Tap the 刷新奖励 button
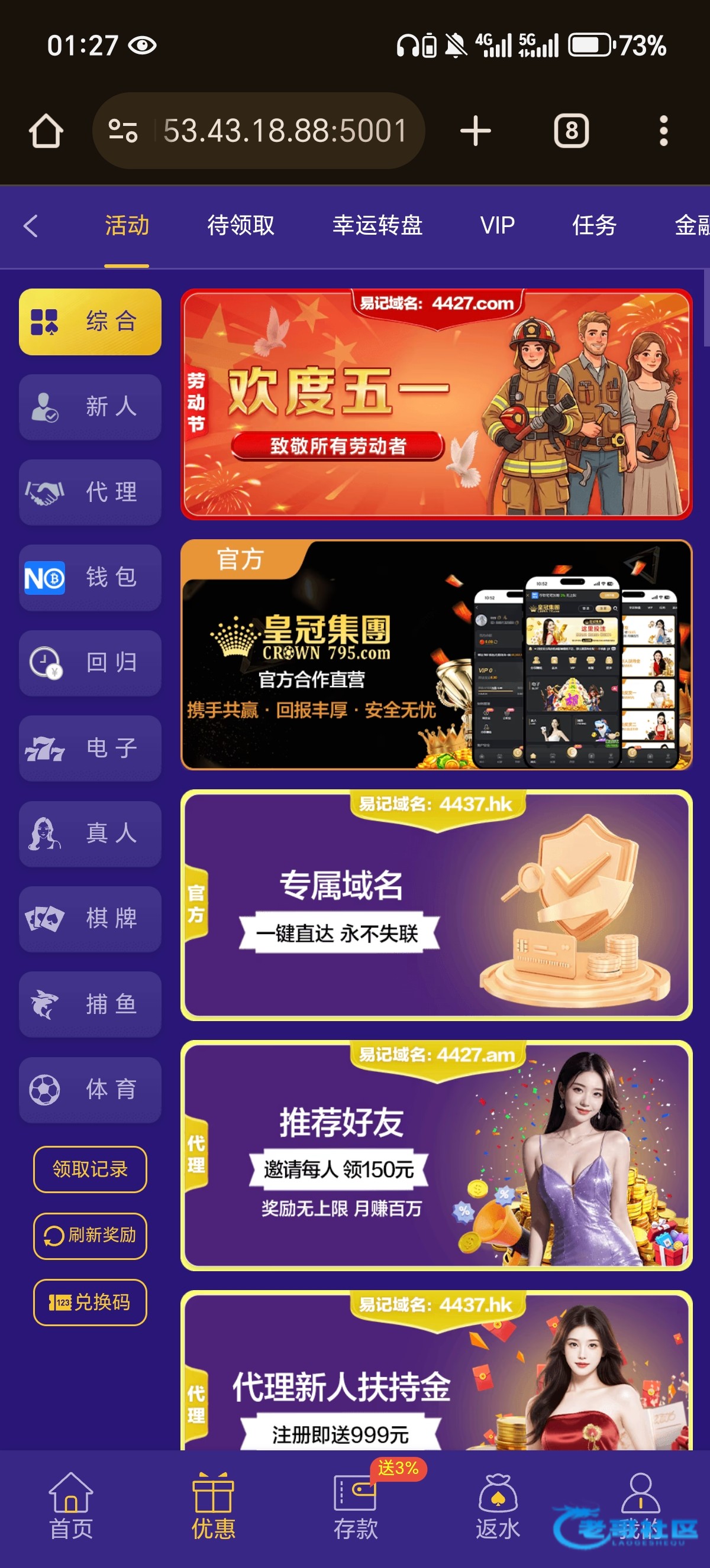This screenshot has width=710, height=1568. [x=90, y=1235]
